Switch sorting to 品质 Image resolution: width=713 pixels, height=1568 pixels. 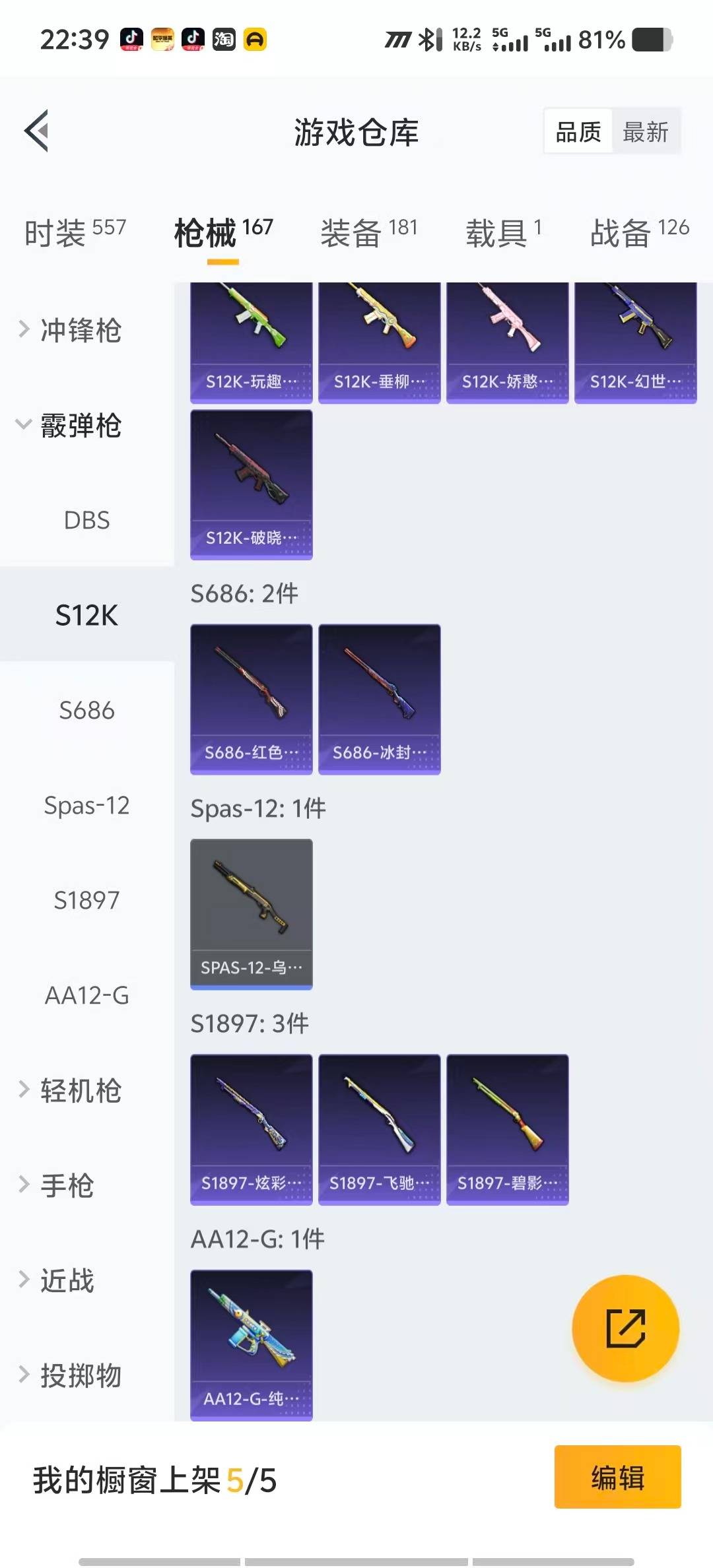pyautogui.click(x=577, y=131)
